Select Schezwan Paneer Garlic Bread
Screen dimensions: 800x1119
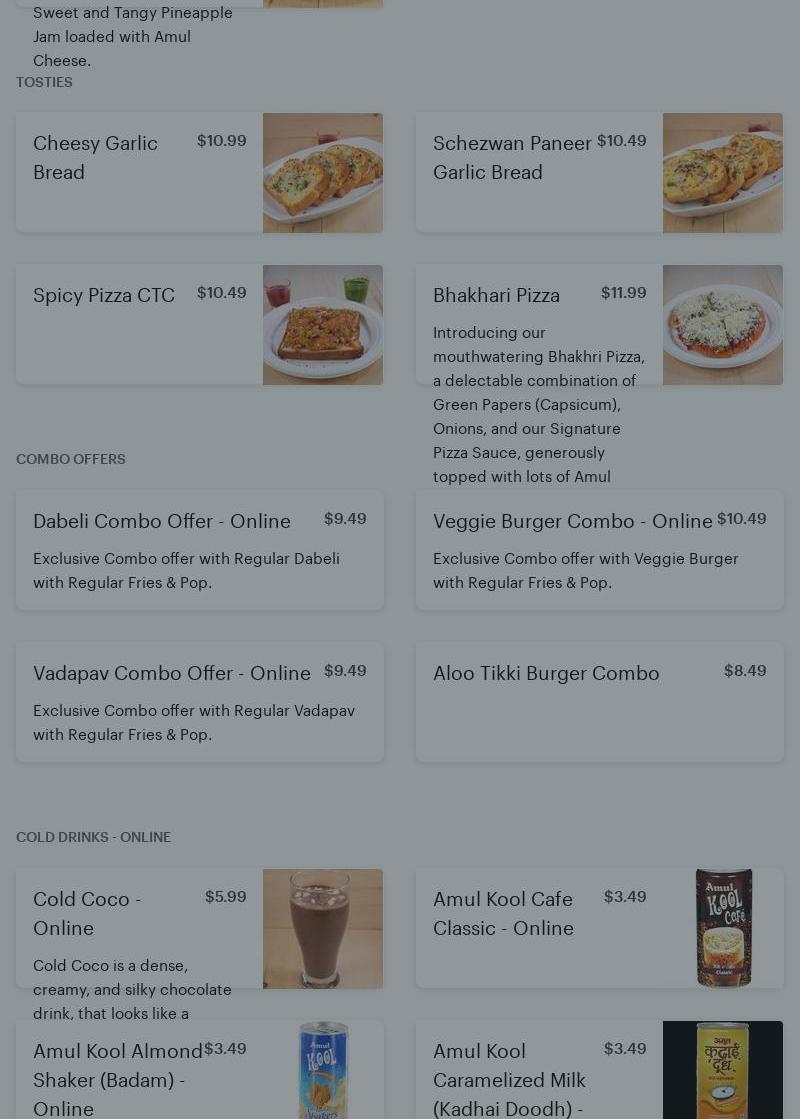599,172
